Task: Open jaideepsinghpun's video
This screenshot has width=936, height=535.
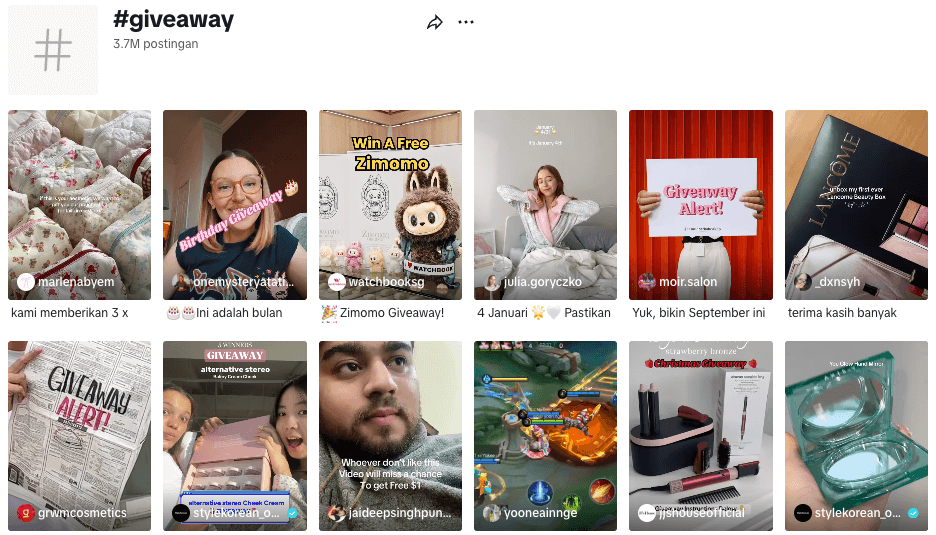Action: click(x=390, y=435)
